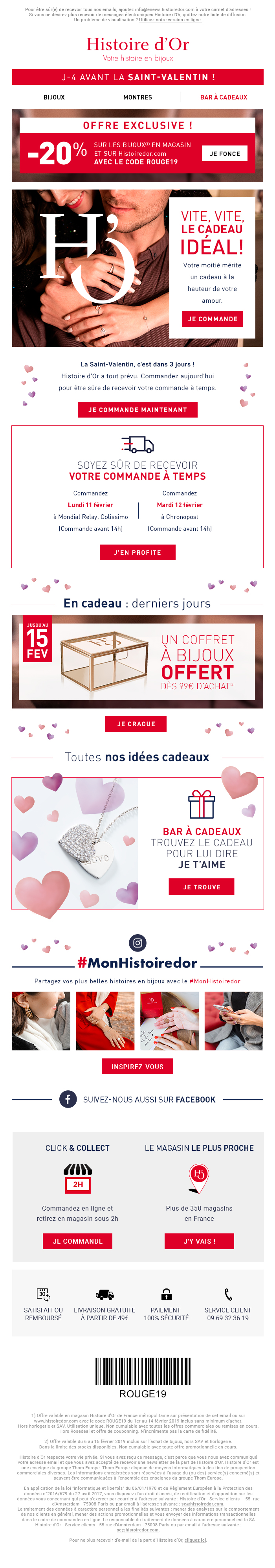Tap the INSPIREZ-VOUS button
275x1568 pixels.
coord(137,1066)
